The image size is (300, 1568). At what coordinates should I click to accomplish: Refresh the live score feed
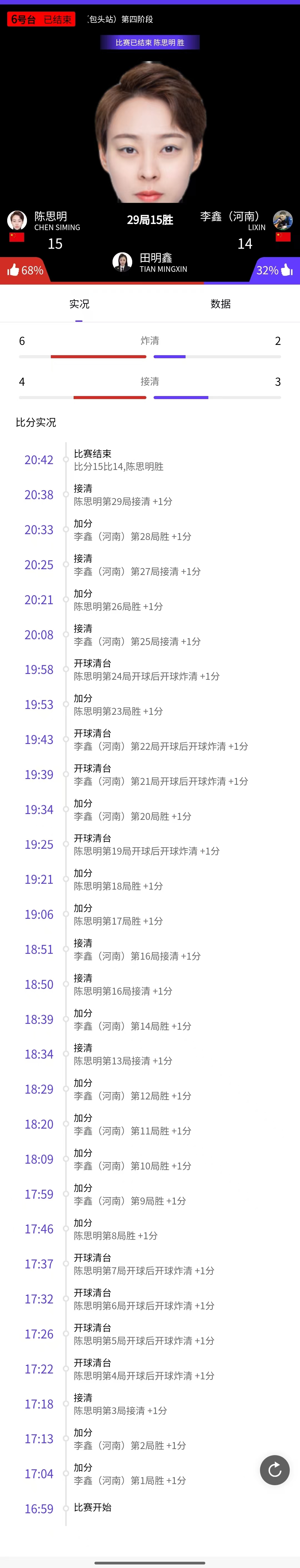[x=274, y=1470]
